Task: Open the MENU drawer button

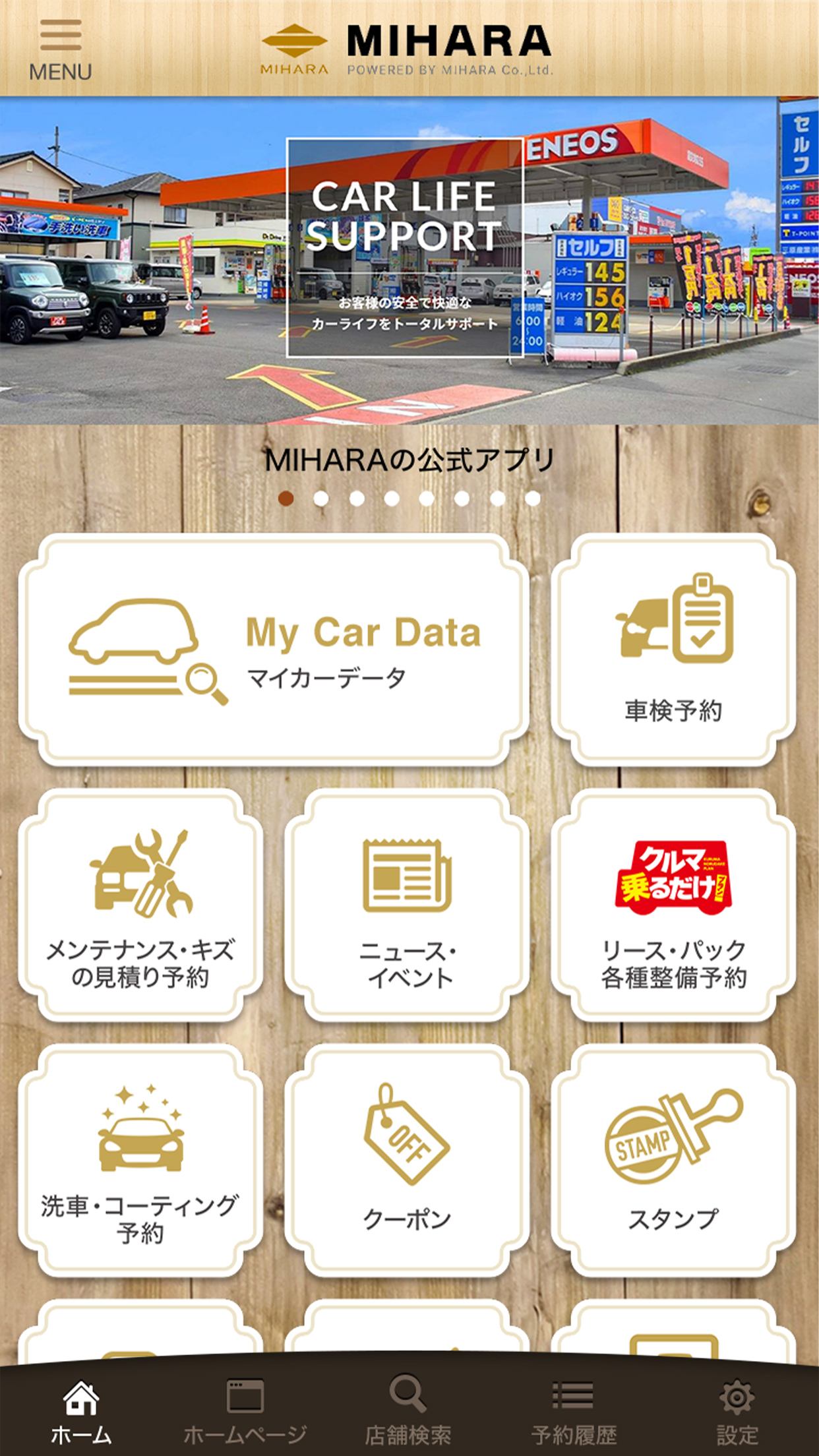Action: tap(60, 50)
